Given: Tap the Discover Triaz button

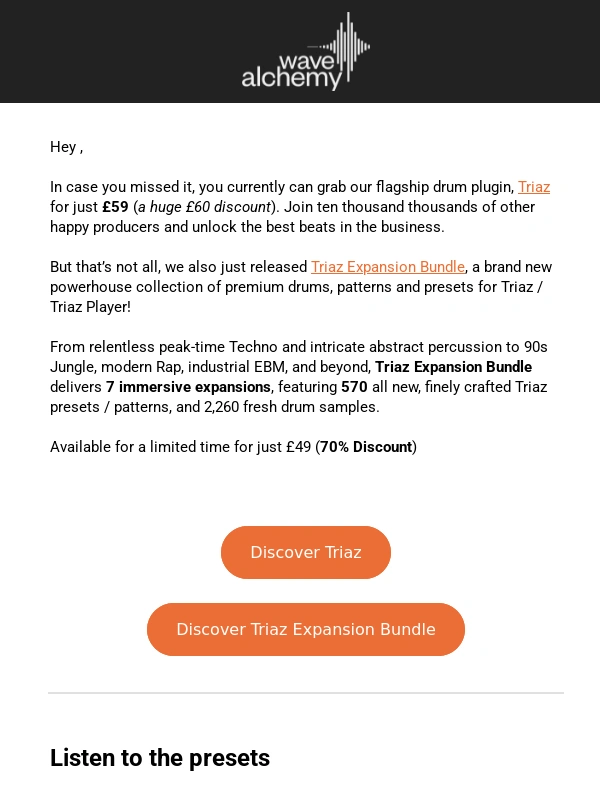Looking at the screenshot, I should pos(305,552).
